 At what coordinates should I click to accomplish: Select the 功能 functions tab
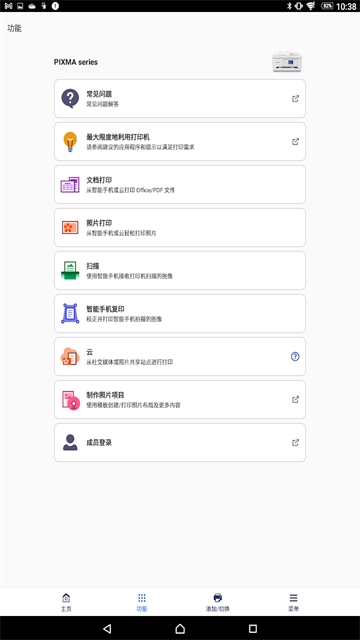(142, 602)
